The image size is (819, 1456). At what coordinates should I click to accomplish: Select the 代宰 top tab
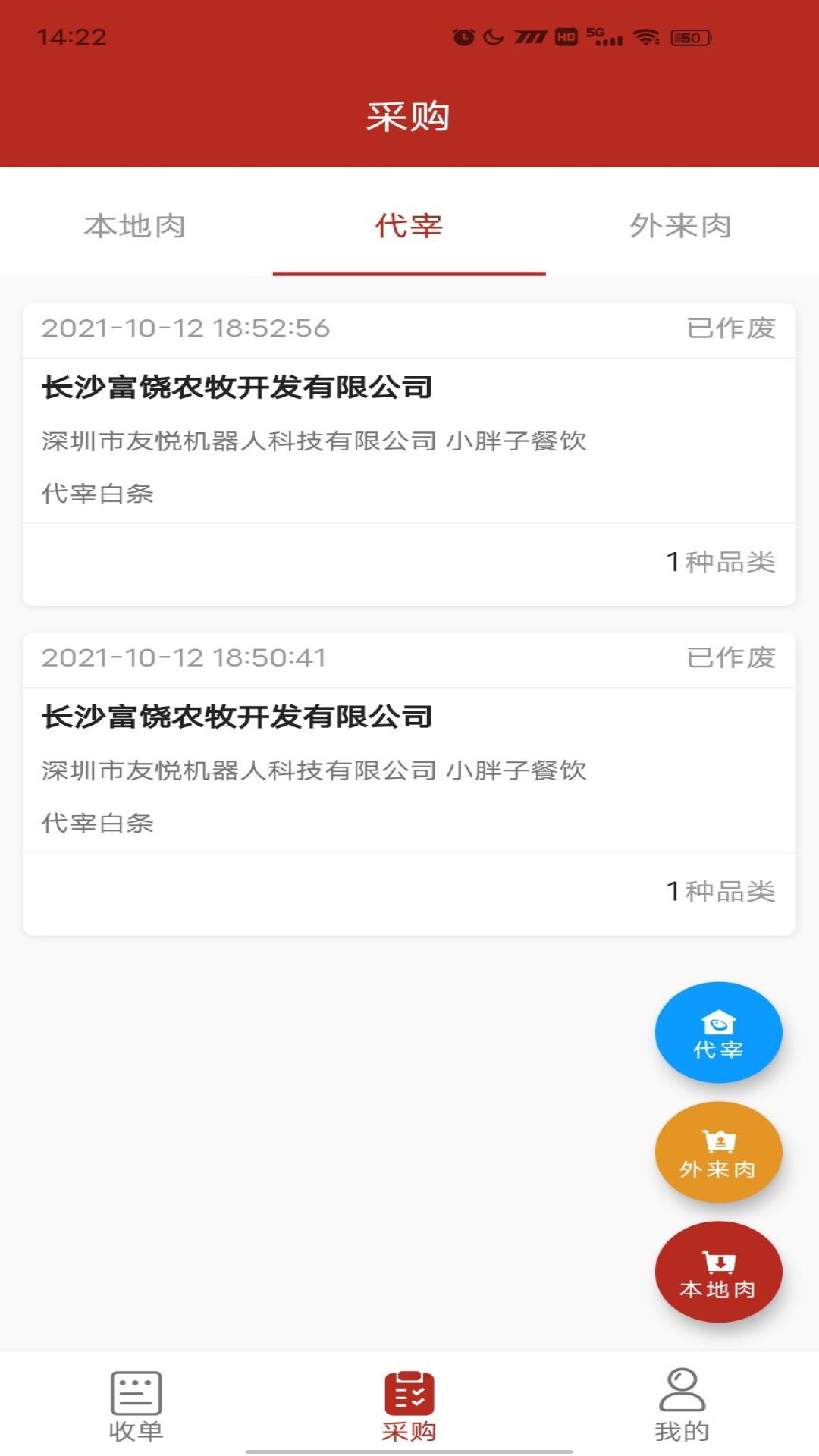[409, 226]
